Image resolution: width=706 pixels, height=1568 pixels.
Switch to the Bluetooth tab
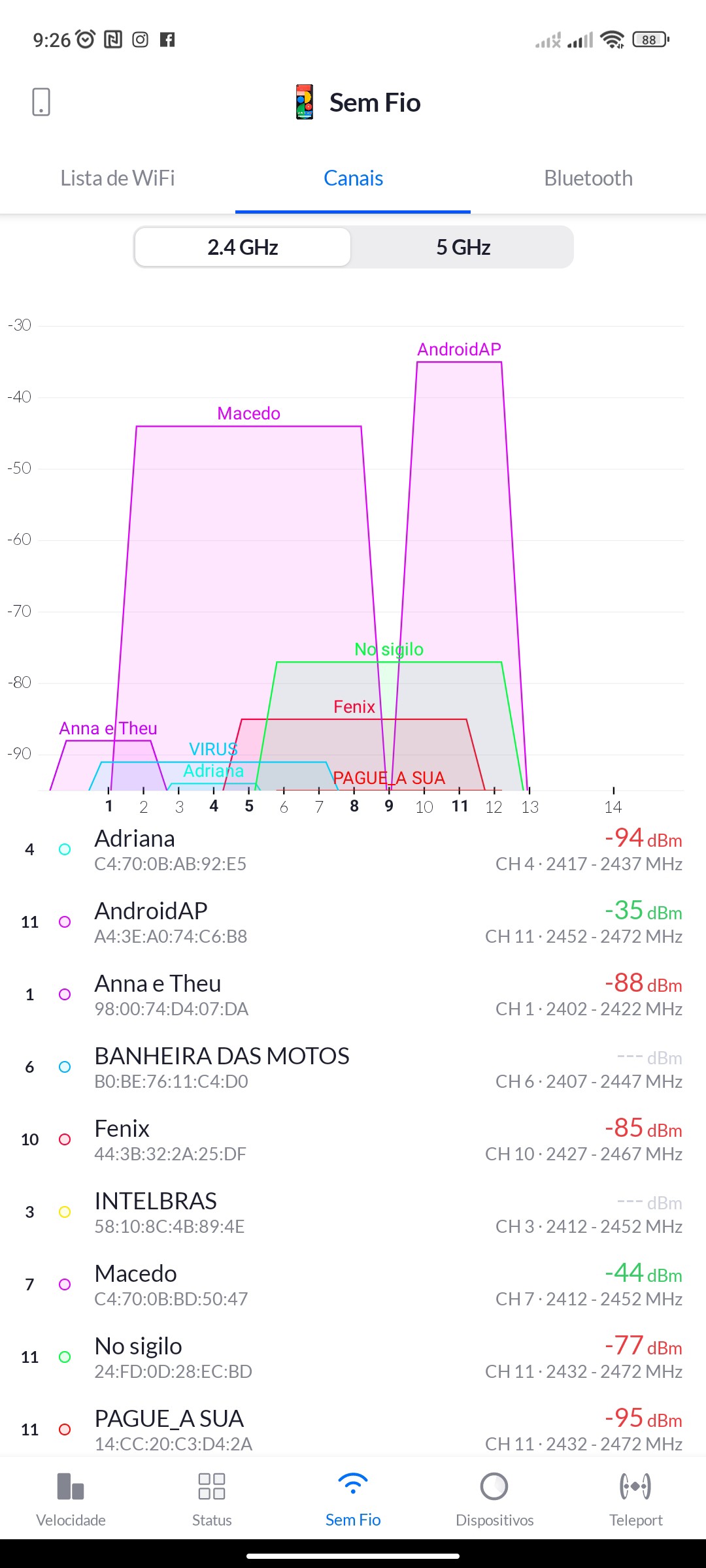[x=588, y=178]
